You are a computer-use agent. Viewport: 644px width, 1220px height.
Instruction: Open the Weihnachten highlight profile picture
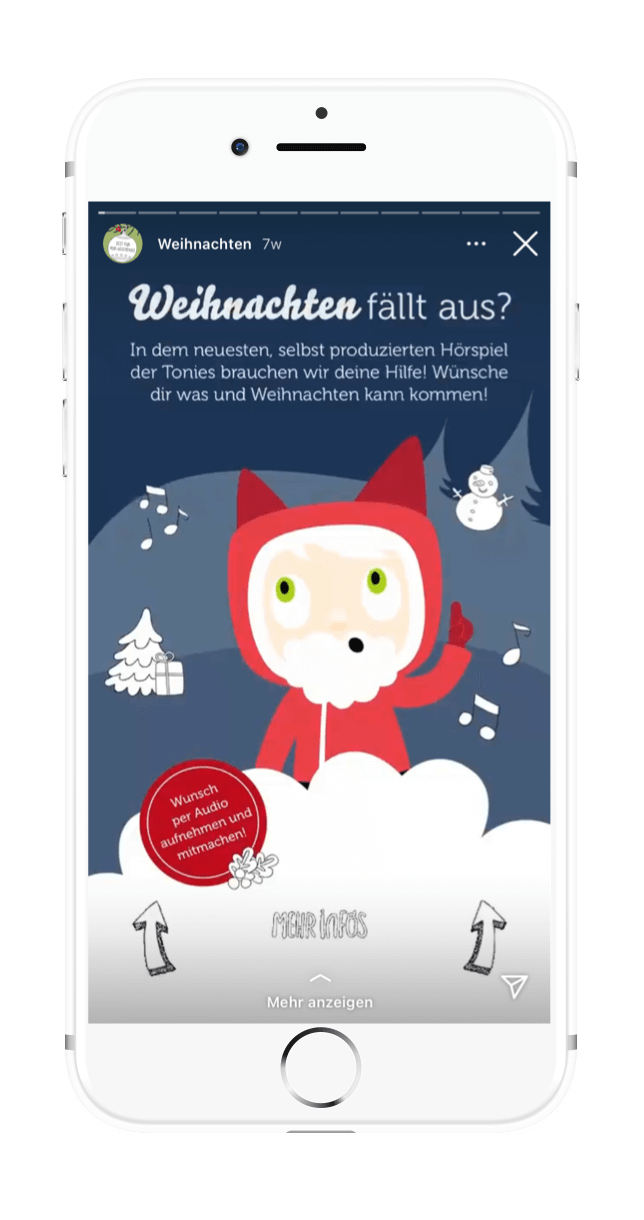[122, 244]
